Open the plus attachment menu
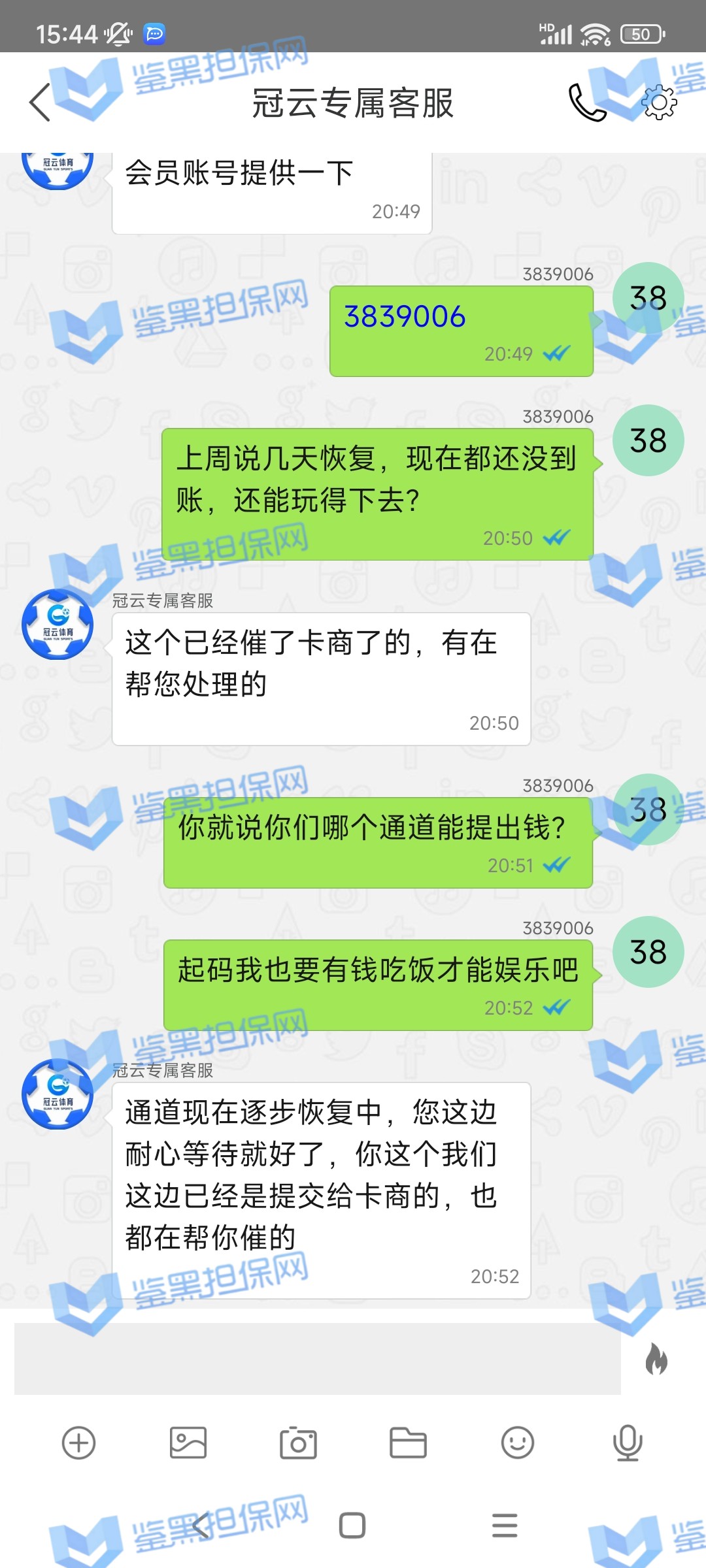 pos(78,1443)
